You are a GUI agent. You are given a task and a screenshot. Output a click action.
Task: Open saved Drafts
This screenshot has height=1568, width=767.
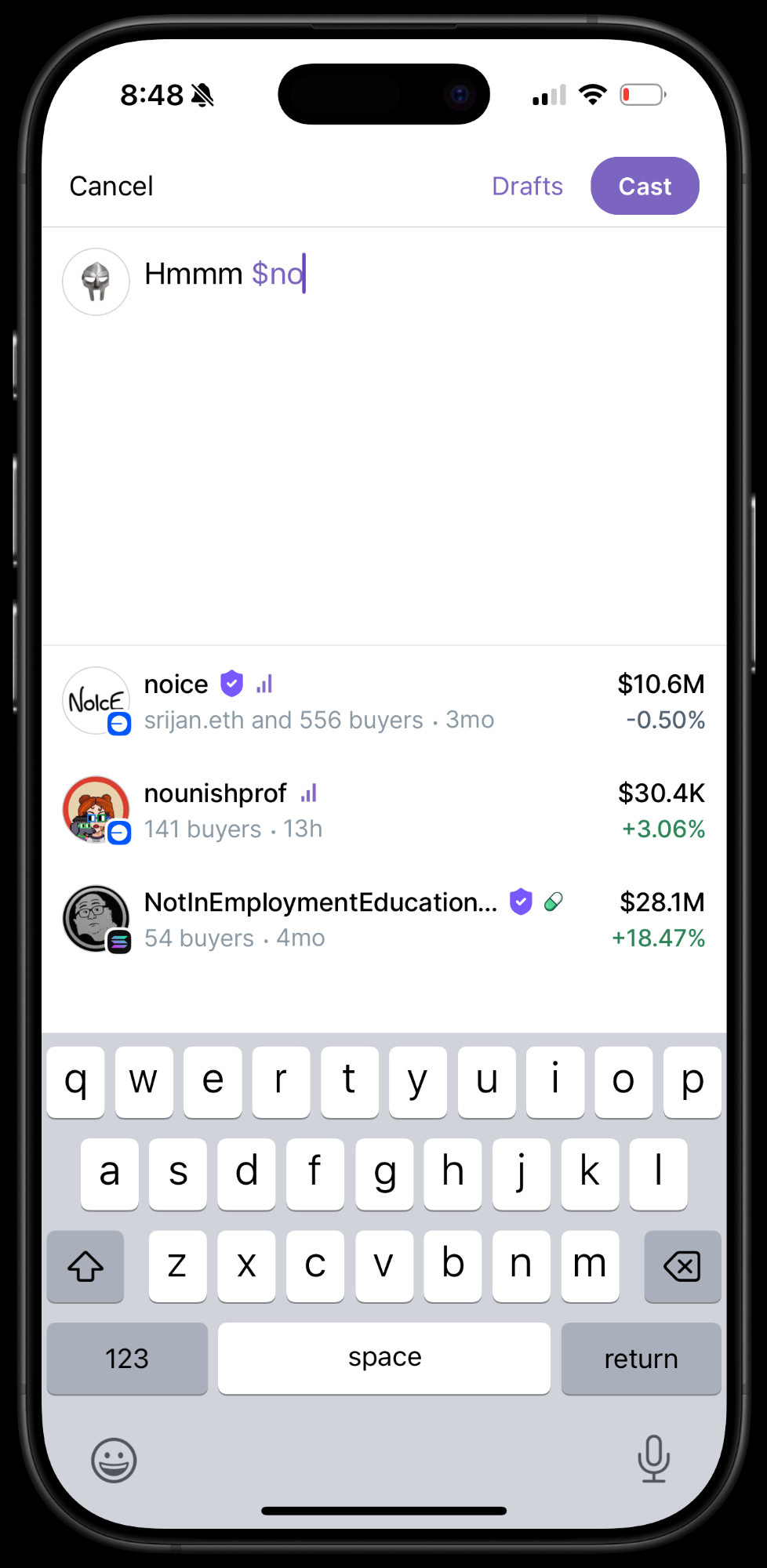(527, 187)
